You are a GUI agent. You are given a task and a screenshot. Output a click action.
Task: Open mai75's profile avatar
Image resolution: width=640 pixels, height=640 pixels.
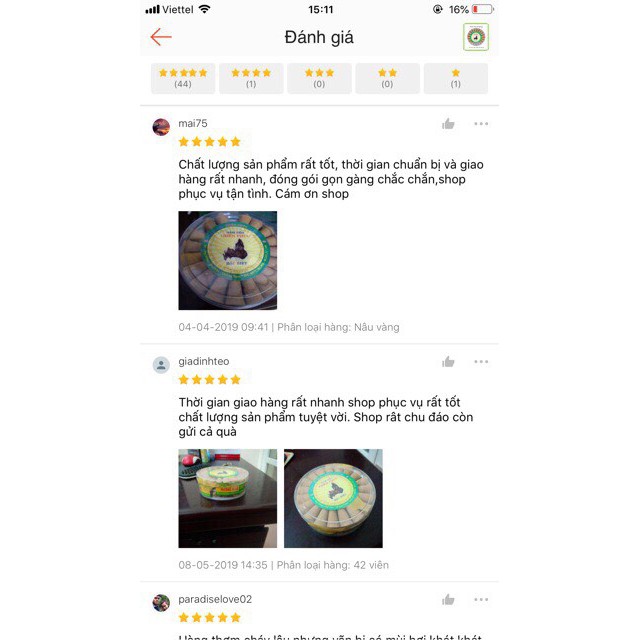[161, 127]
